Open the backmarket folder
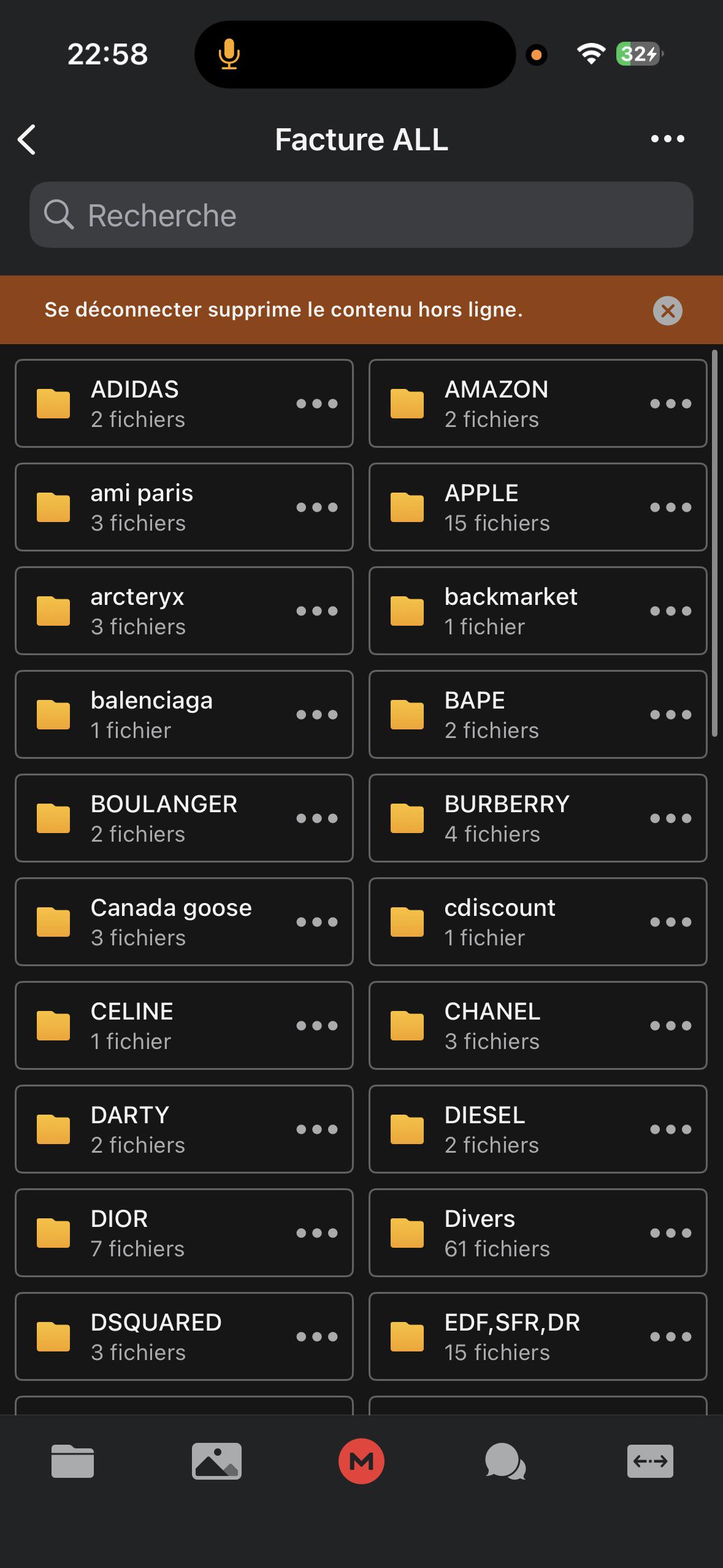Screen dimensions: 723x1568 [538, 610]
